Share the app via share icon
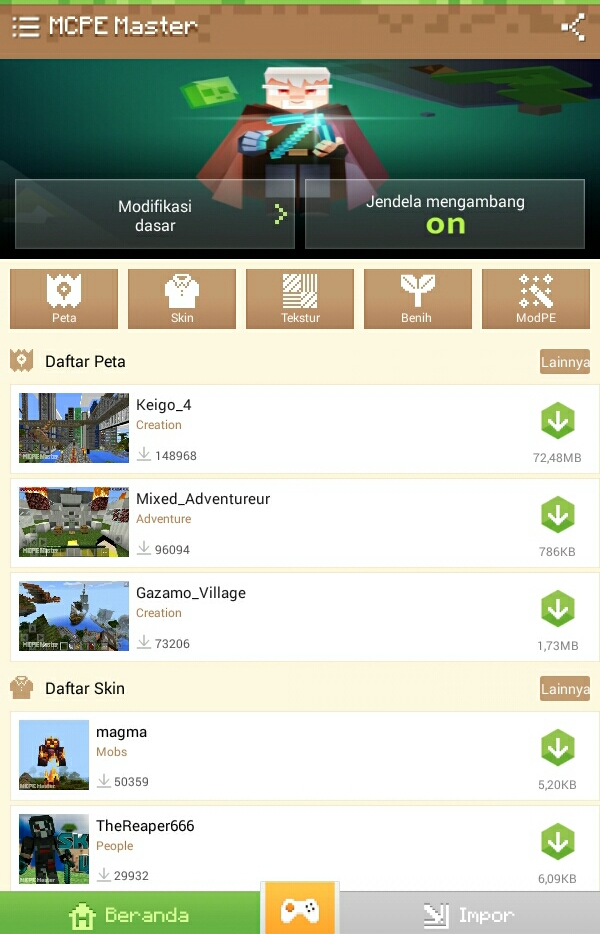This screenshot has width=600, height=934. 573,27
